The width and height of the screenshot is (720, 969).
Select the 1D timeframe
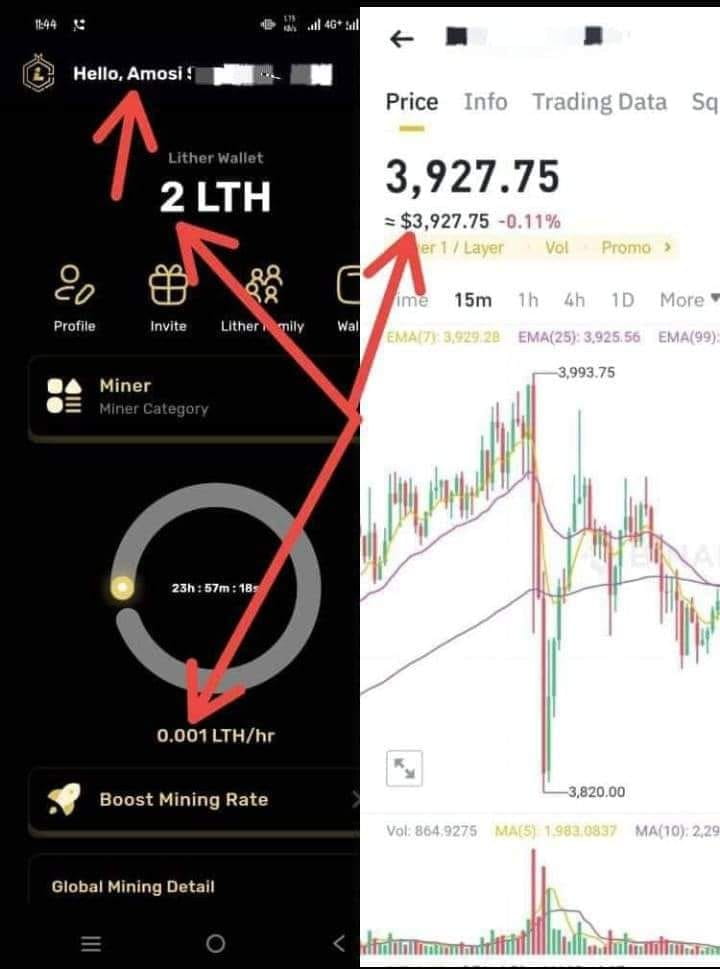tap(622, 299)
